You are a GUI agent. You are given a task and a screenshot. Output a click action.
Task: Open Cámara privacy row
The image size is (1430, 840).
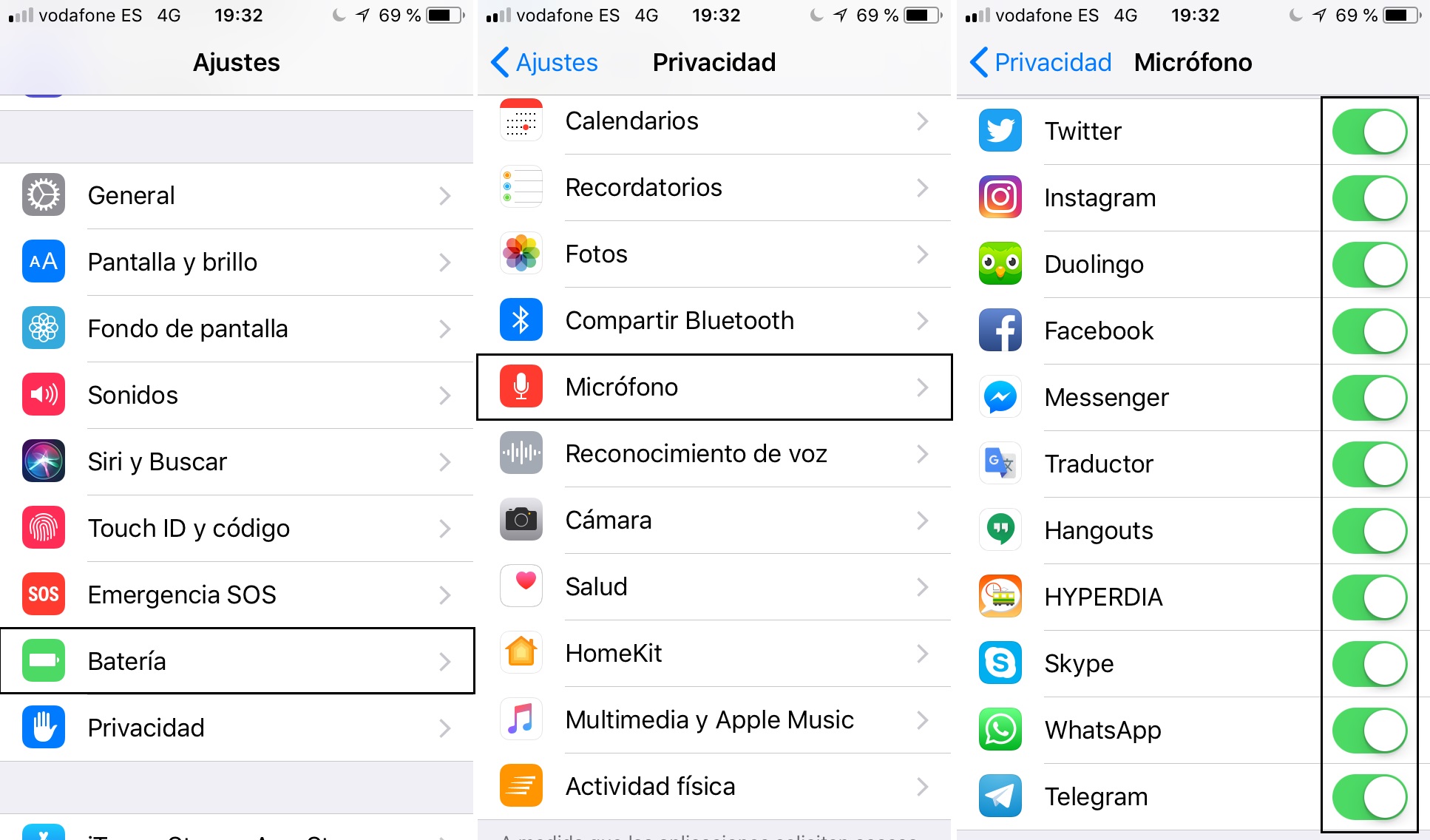coord(714,521)
